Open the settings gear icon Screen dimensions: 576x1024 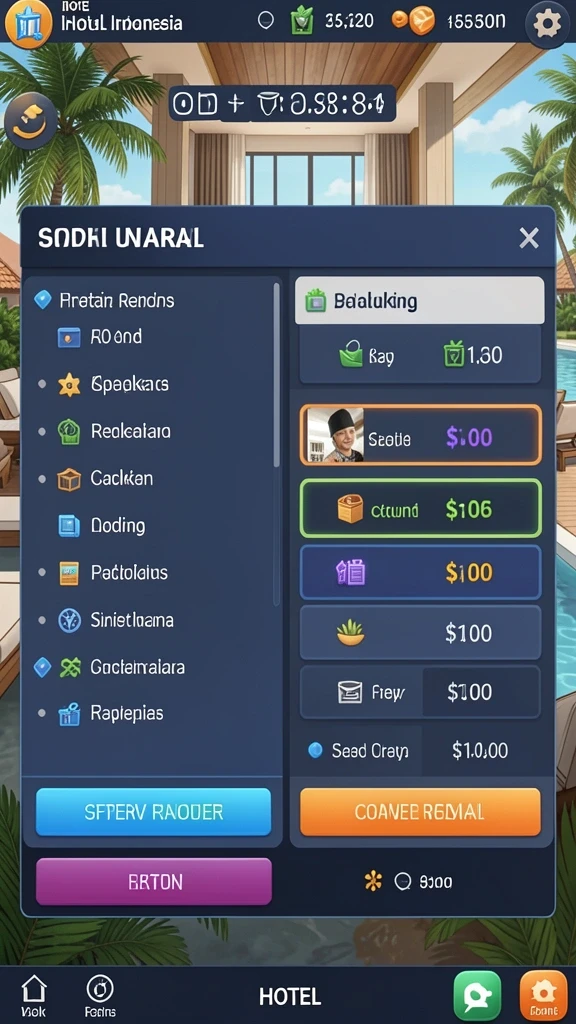[547, 24]
